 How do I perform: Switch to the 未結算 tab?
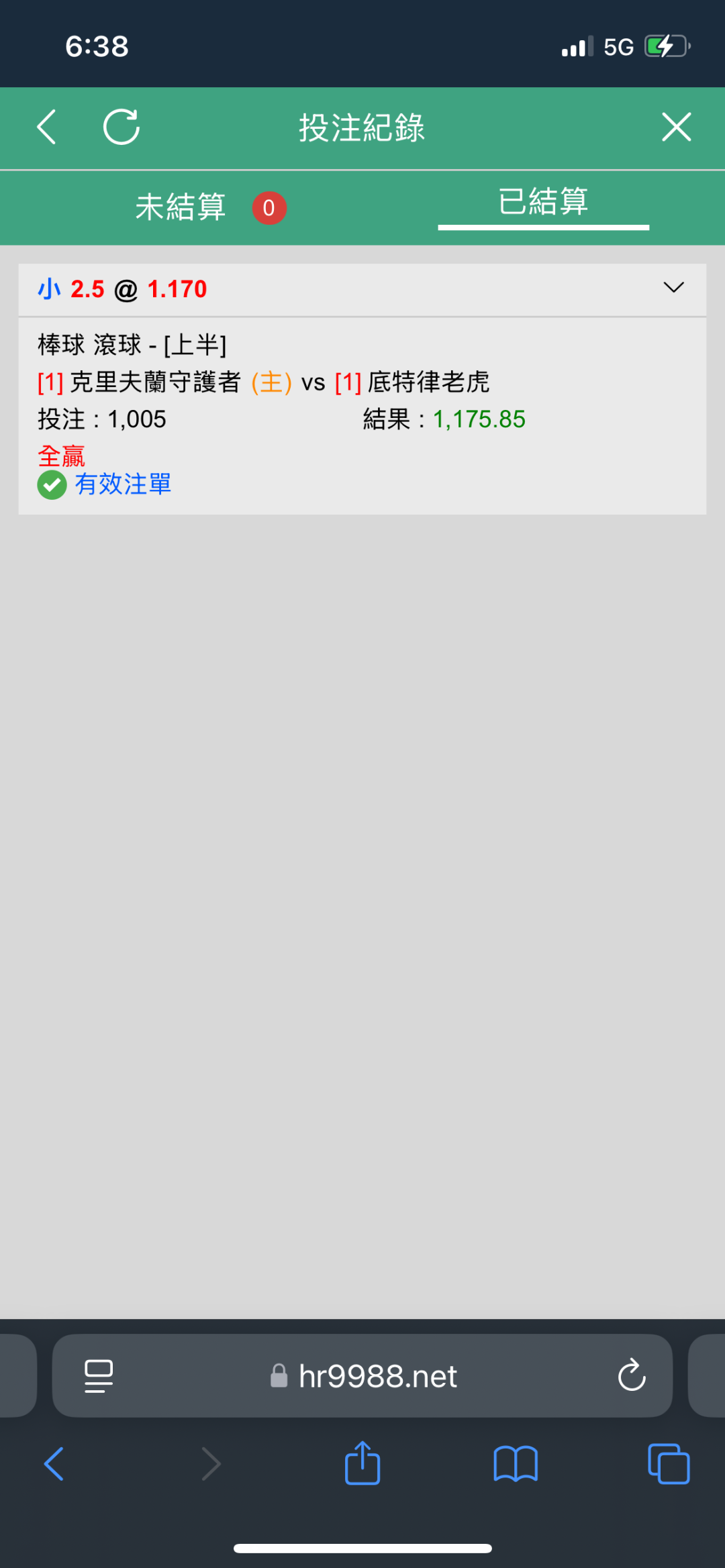pyautogui.click(x=210, y=207)
